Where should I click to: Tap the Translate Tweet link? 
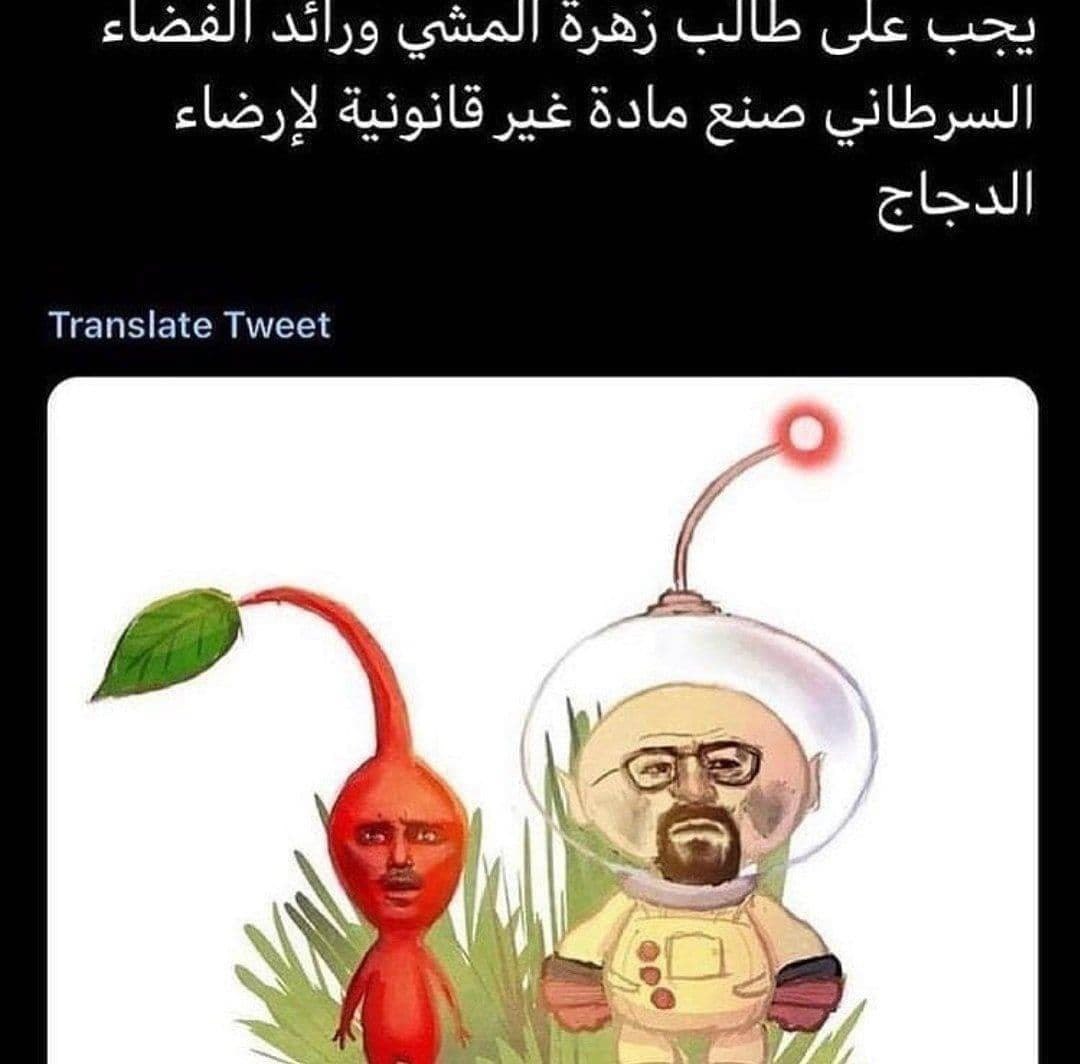coord(189,325)
